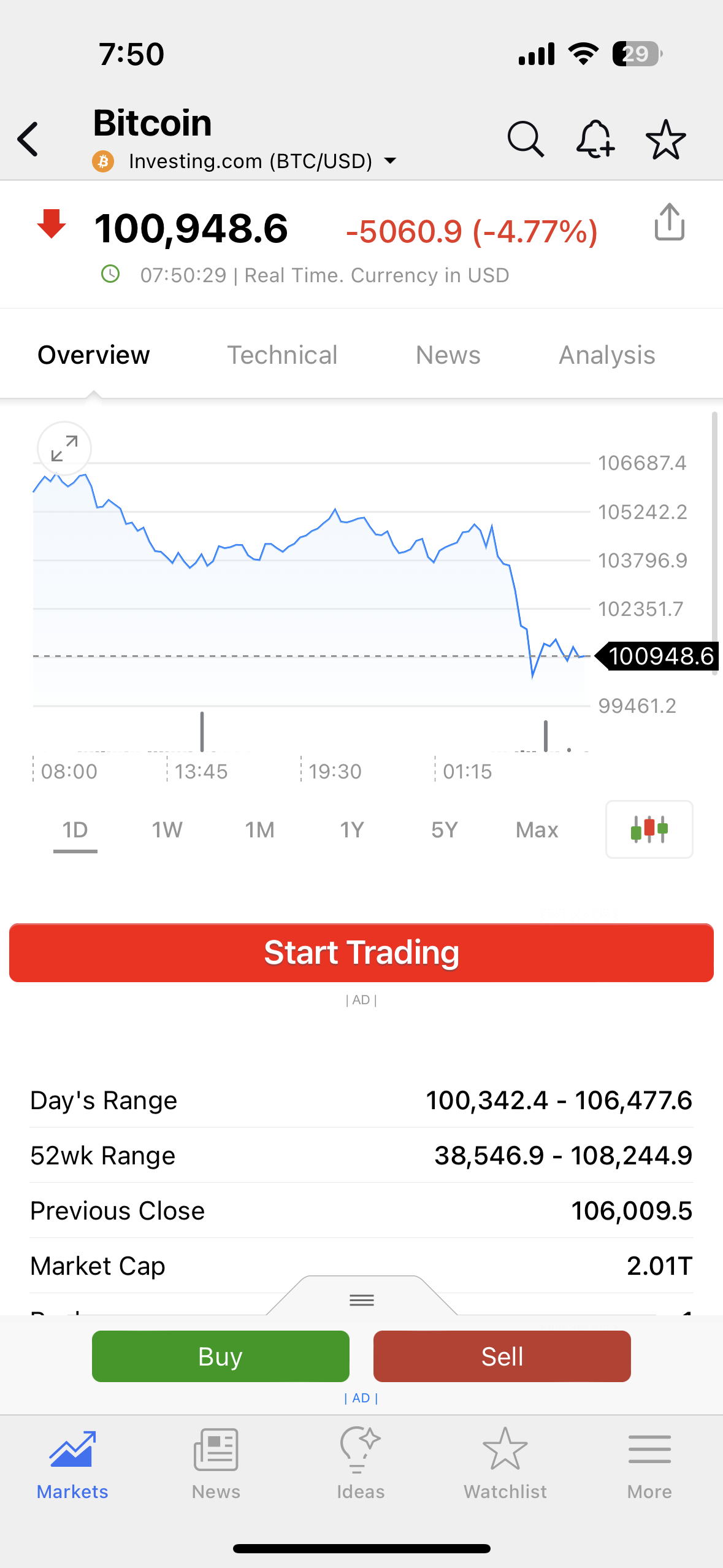Expand the chart to full screen
723x1568 pixels.
[64, 448]
